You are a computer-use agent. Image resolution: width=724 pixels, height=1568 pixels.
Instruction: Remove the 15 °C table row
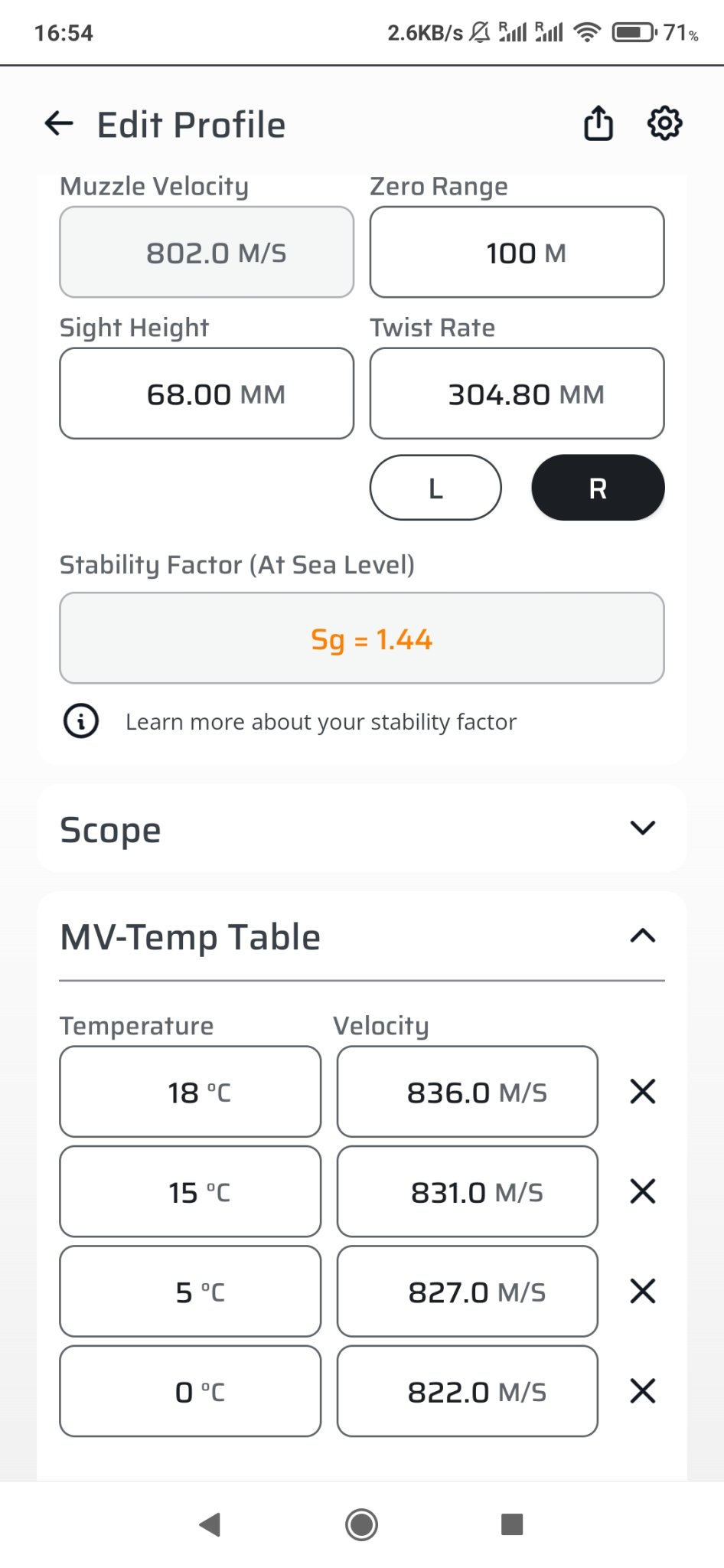point(642,1191)
